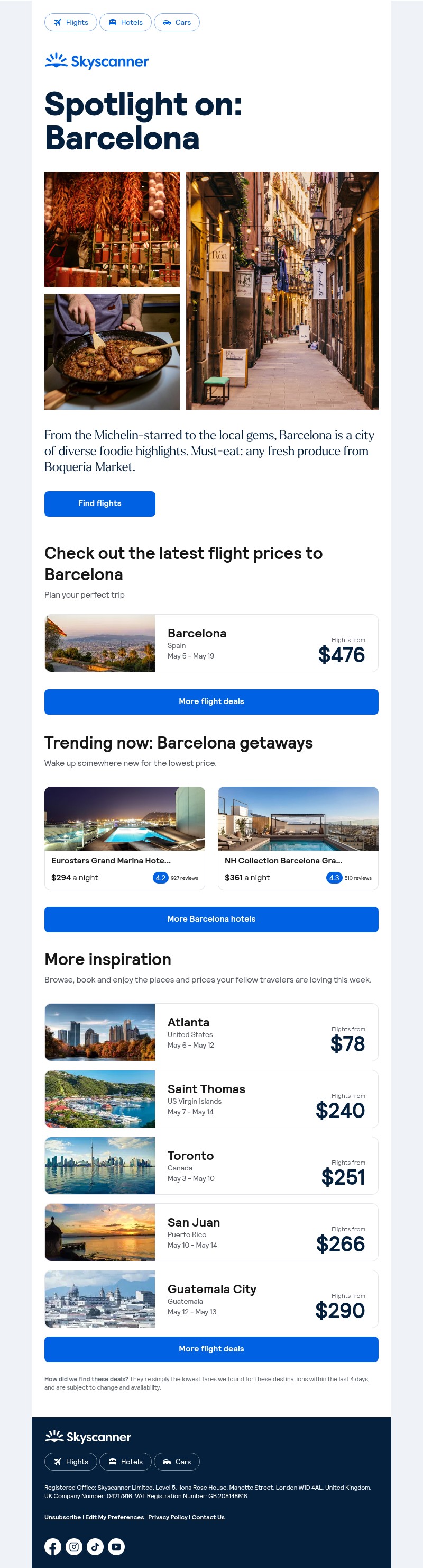Open the Flights chip at the top

coord(70,23)
